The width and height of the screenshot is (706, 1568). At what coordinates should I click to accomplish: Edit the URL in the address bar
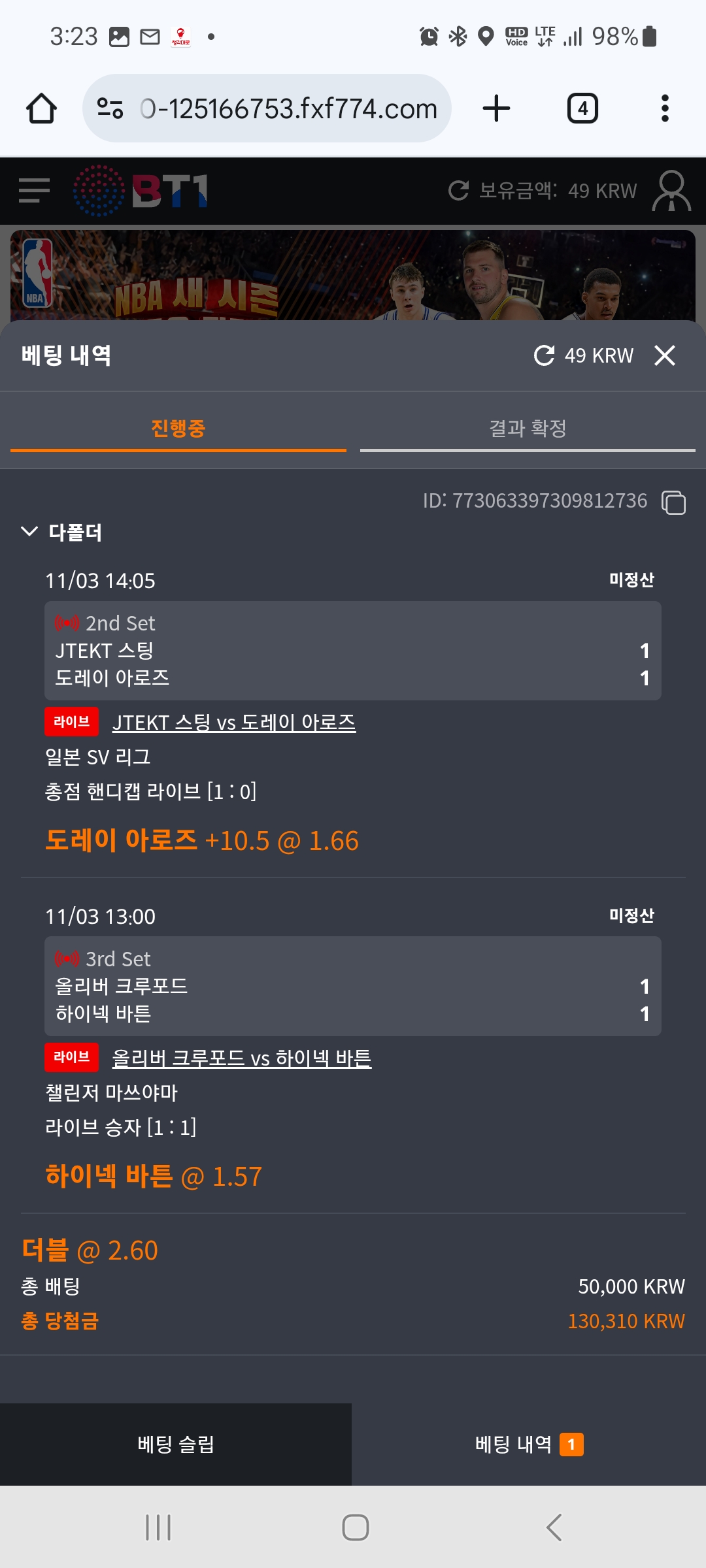288,108
